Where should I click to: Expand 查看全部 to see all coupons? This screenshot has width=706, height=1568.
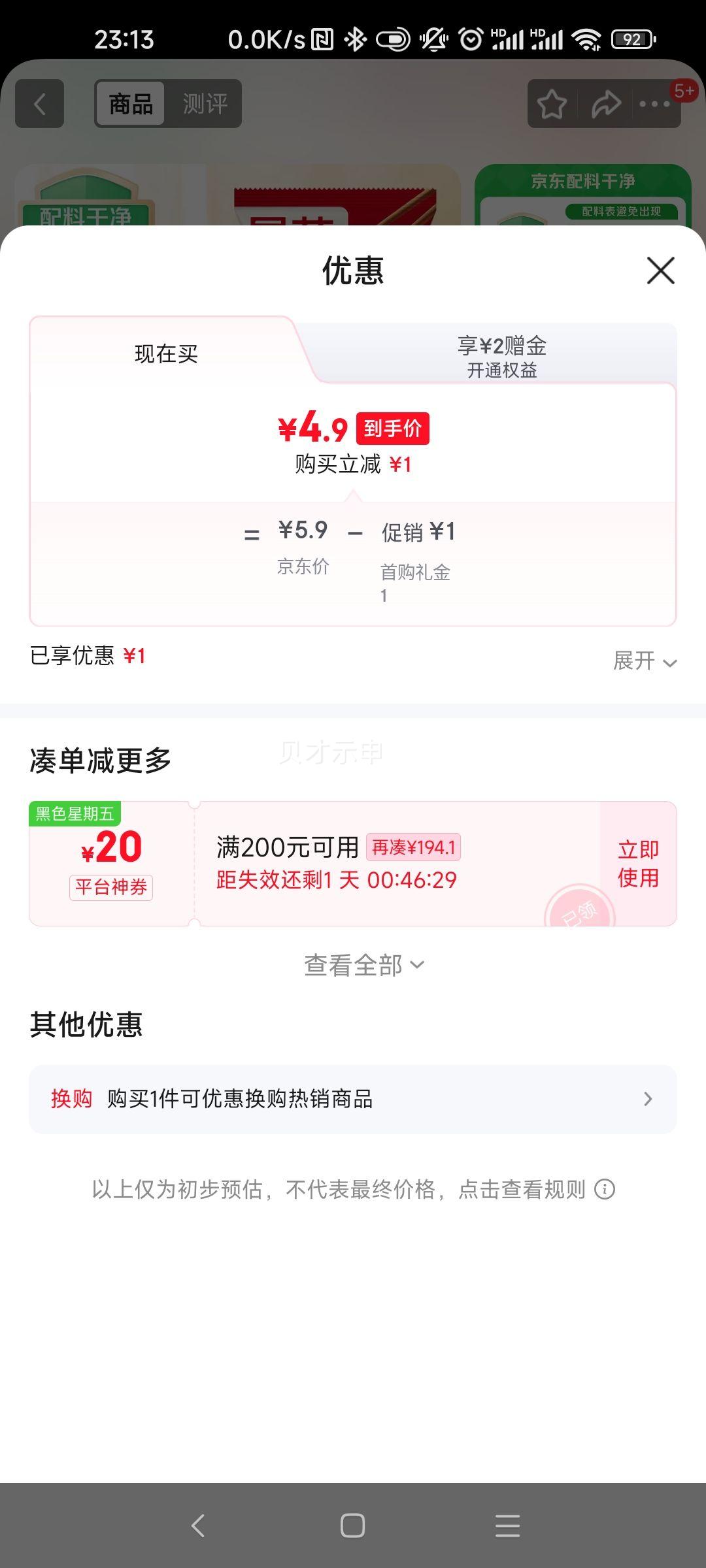coord(353,964)
